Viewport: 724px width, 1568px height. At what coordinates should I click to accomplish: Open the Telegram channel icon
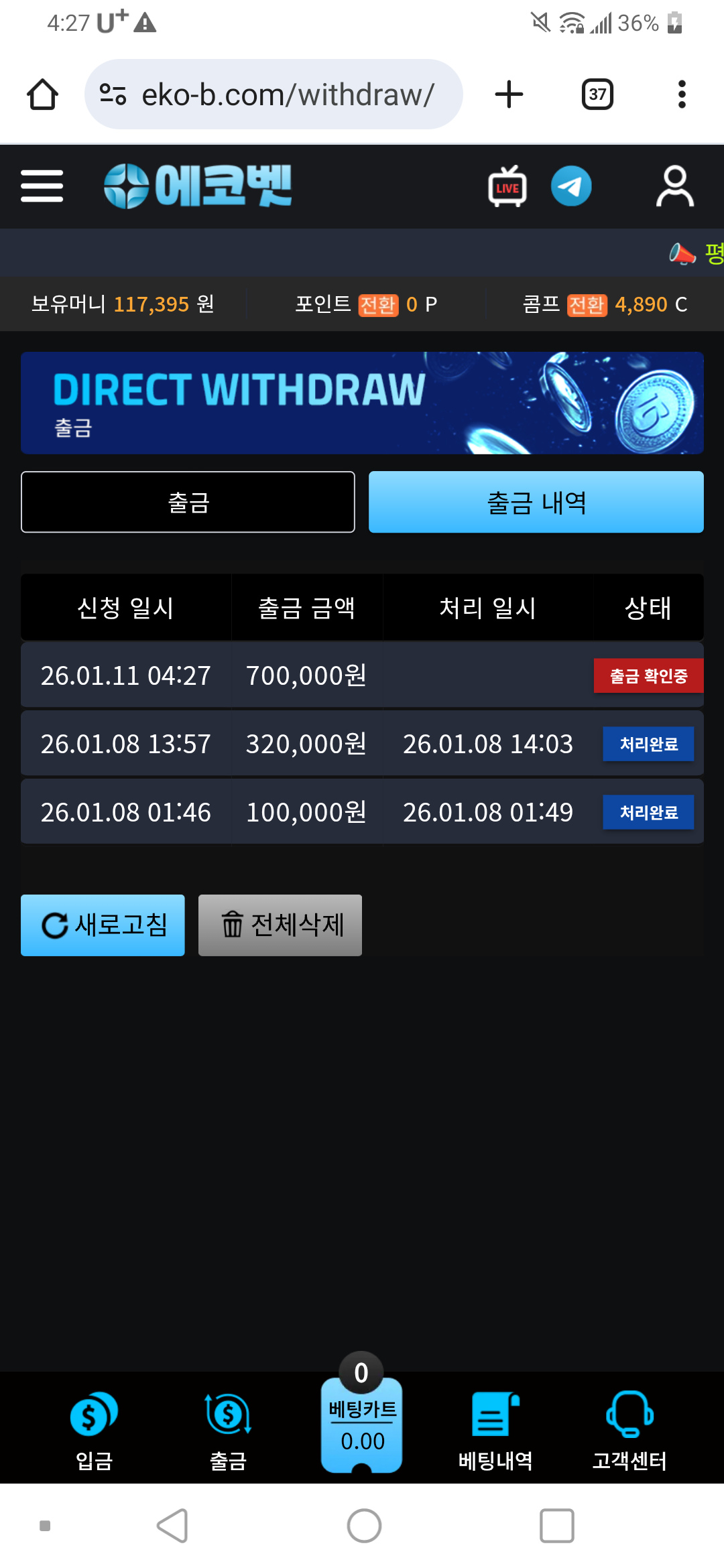pos(571,186)
